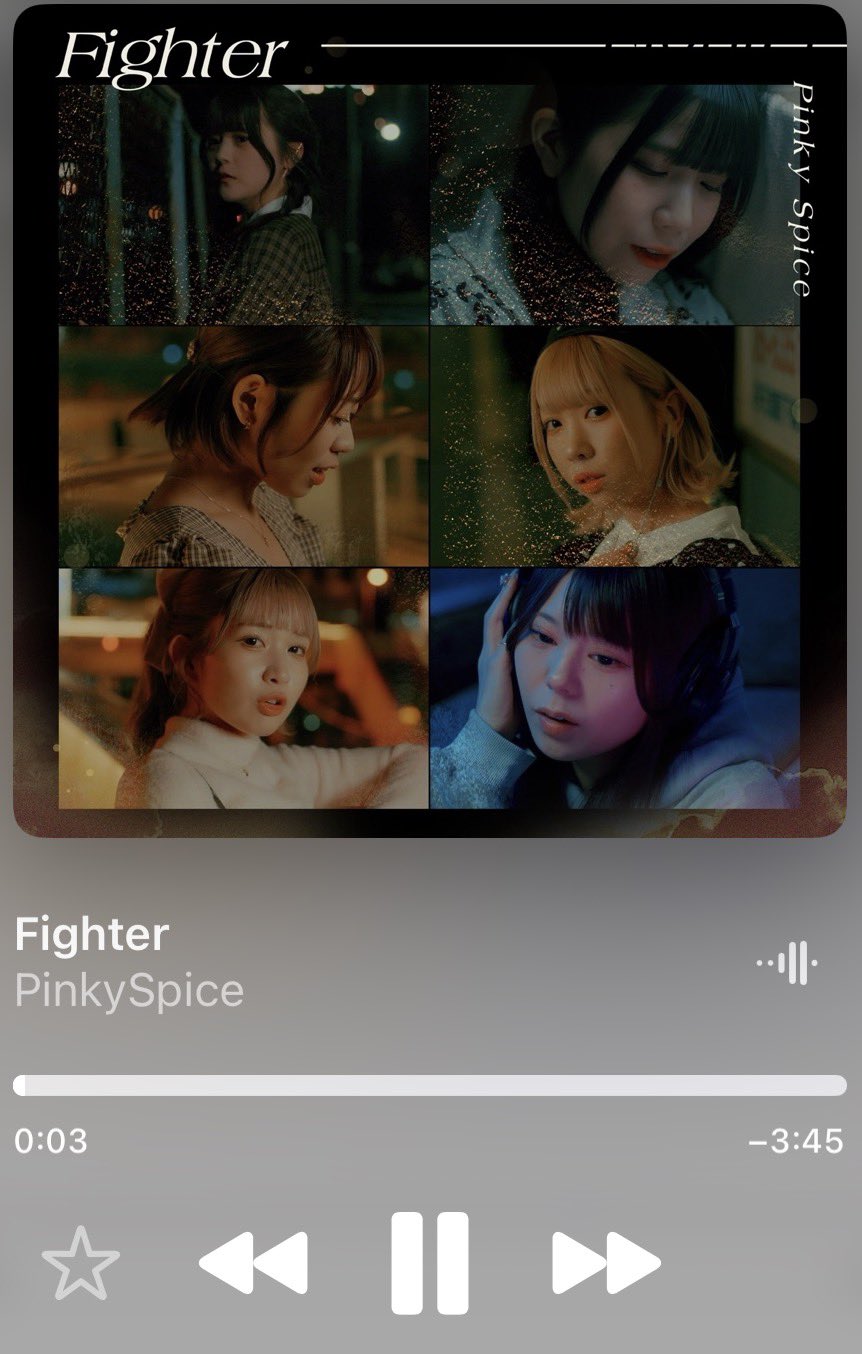Favorite Fighter with the star icon
862x1354 pixels.
pos(81,1263)
